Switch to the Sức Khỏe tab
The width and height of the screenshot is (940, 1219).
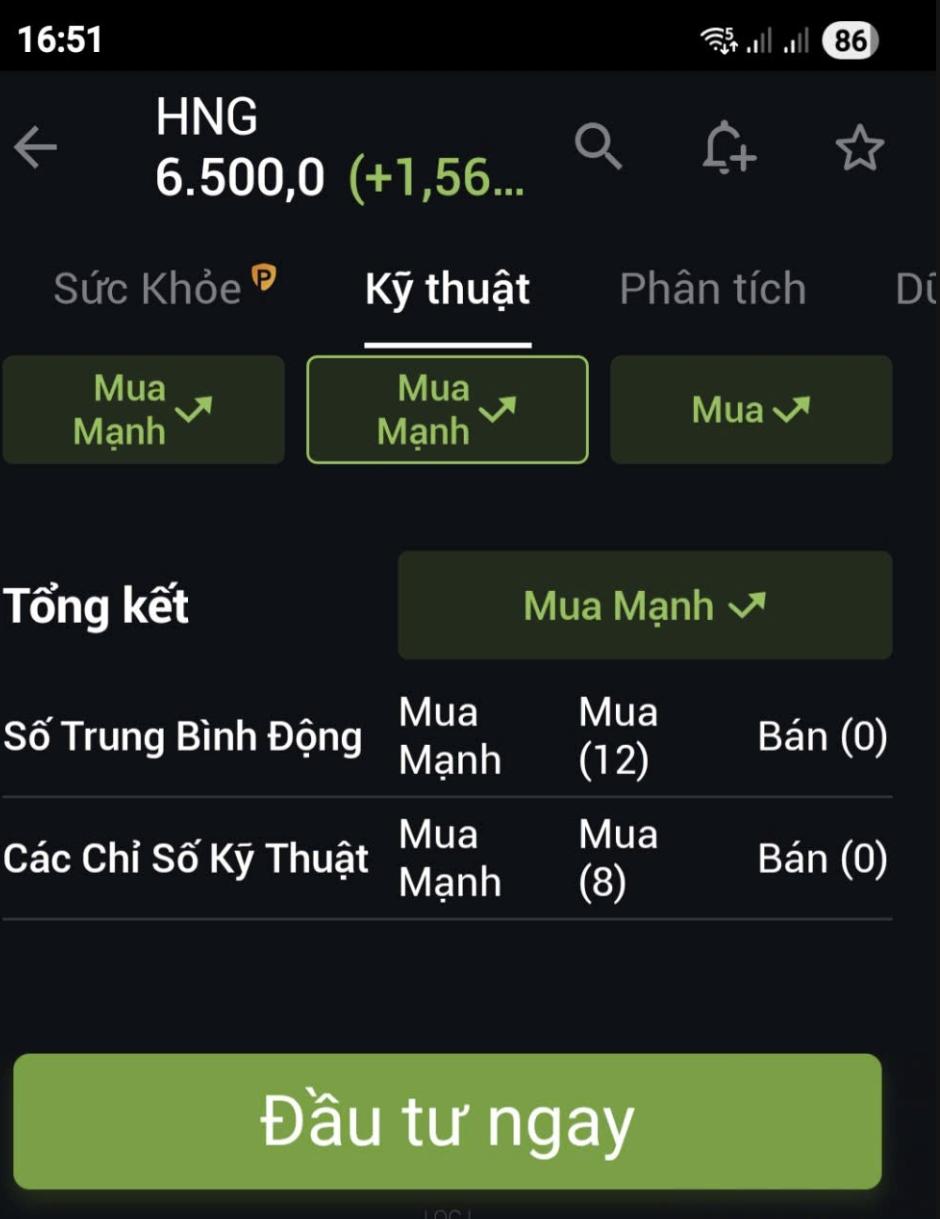(x=148, y=289)
